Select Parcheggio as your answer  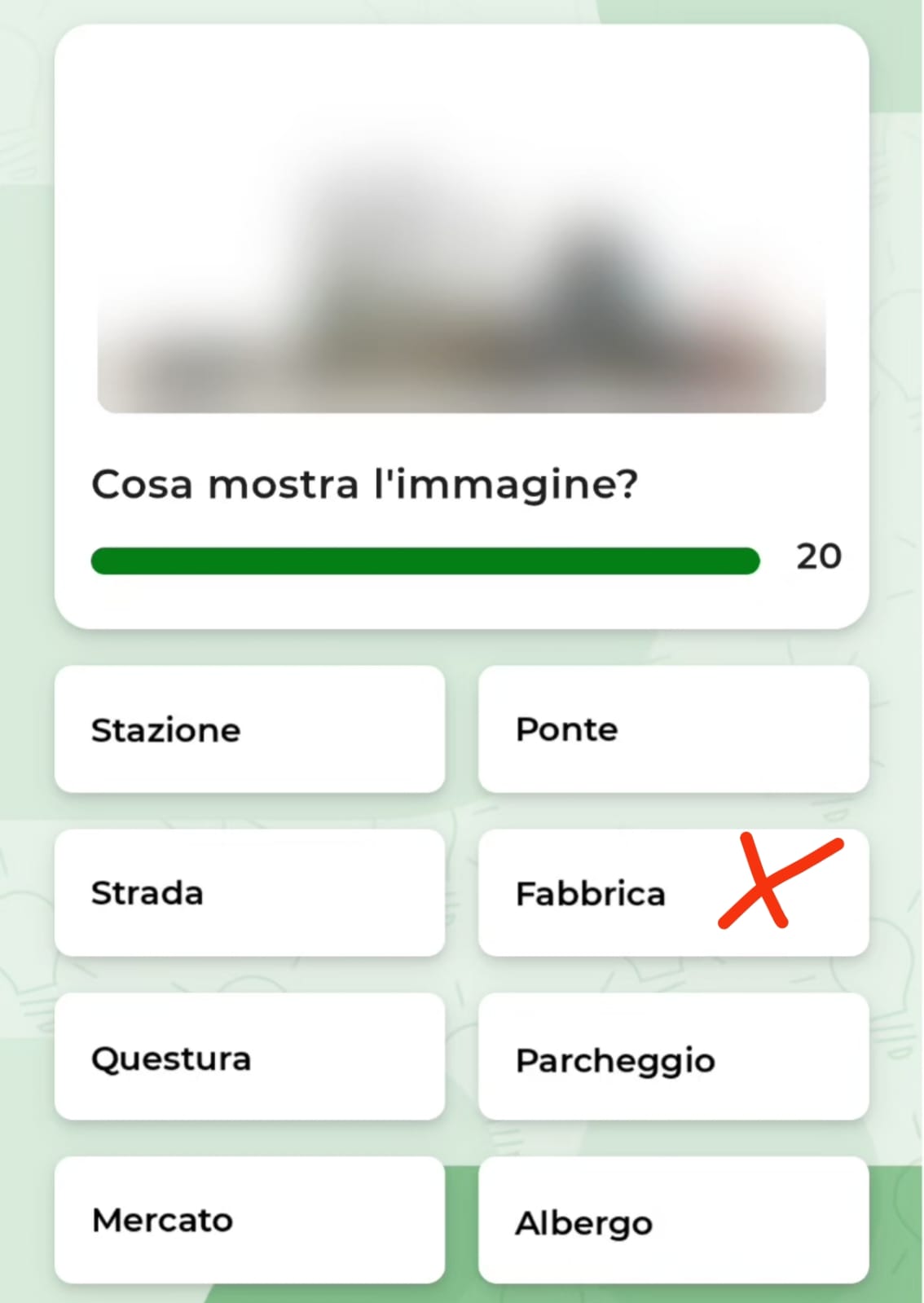(x=673, y=1057)
